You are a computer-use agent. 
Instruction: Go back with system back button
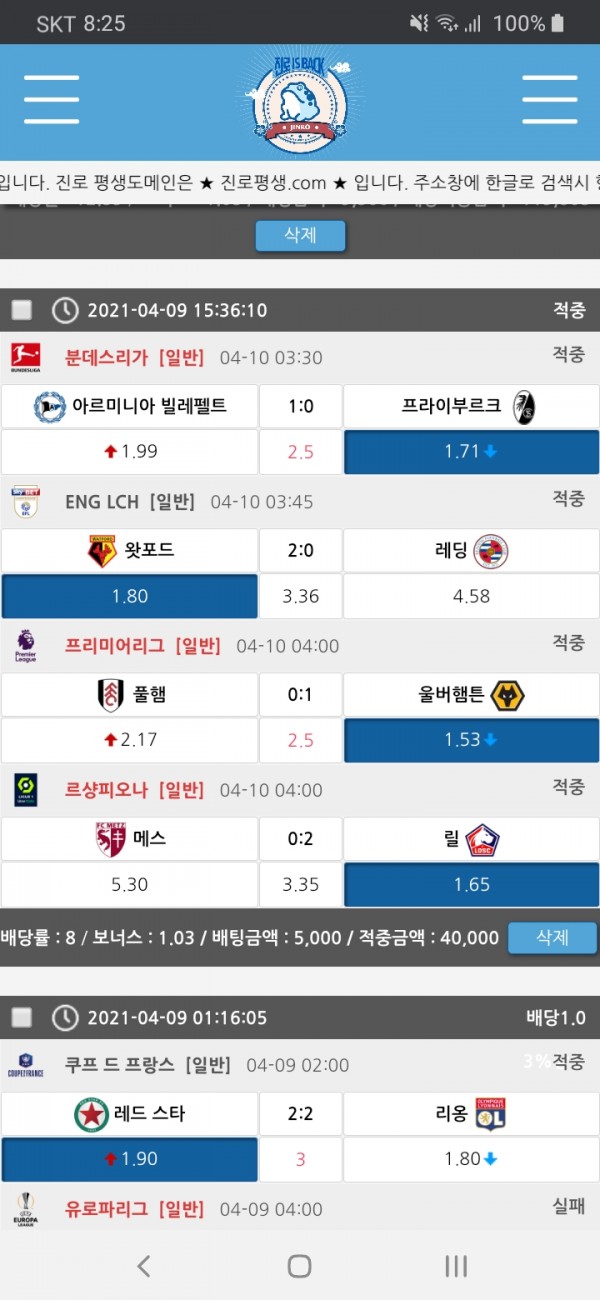click(143, 1266)
